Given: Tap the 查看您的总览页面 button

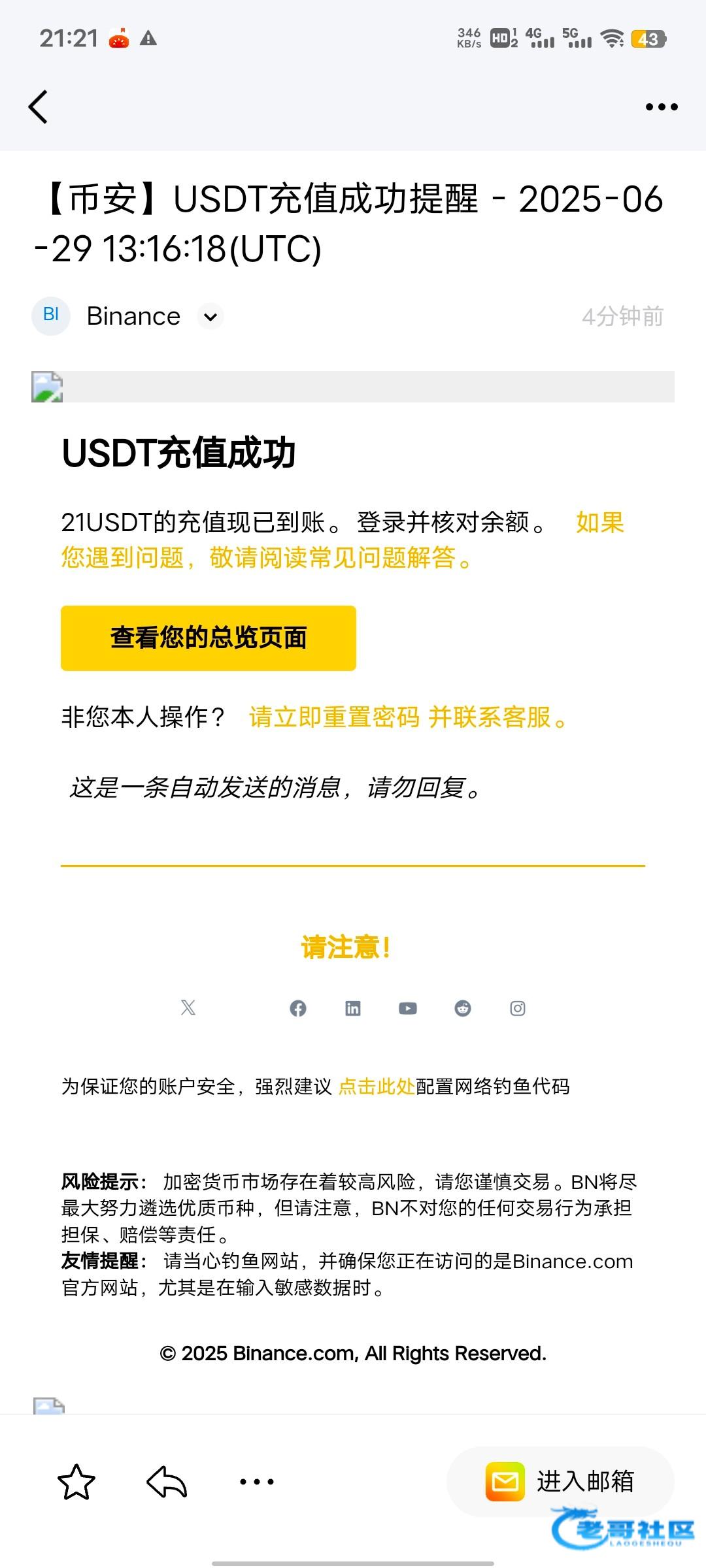Looking at the screenshot, I should click(x=209, y=638).
